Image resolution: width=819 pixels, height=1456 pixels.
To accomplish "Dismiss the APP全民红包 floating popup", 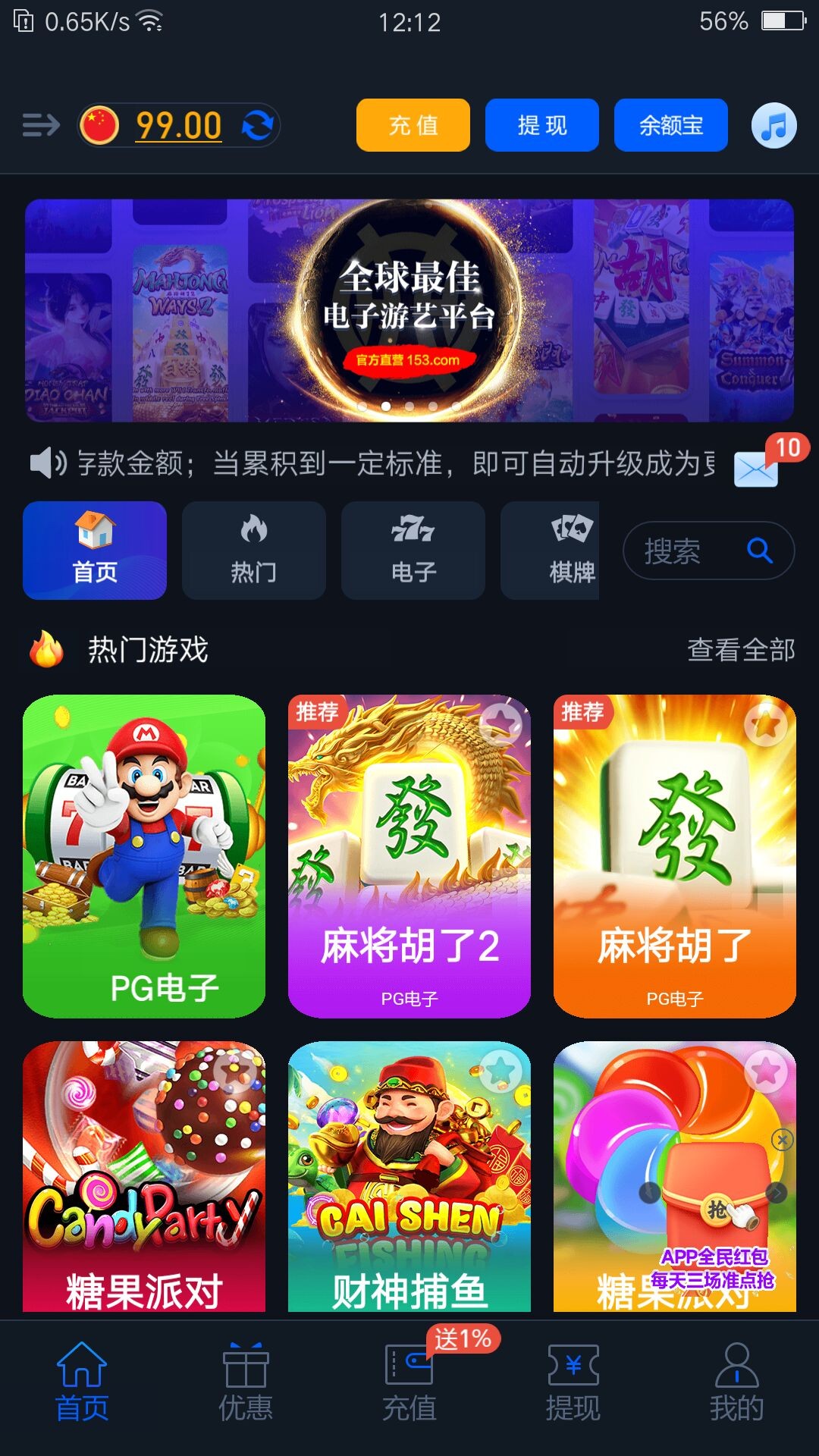I will pyautogui.click(x=783, y=1139).
